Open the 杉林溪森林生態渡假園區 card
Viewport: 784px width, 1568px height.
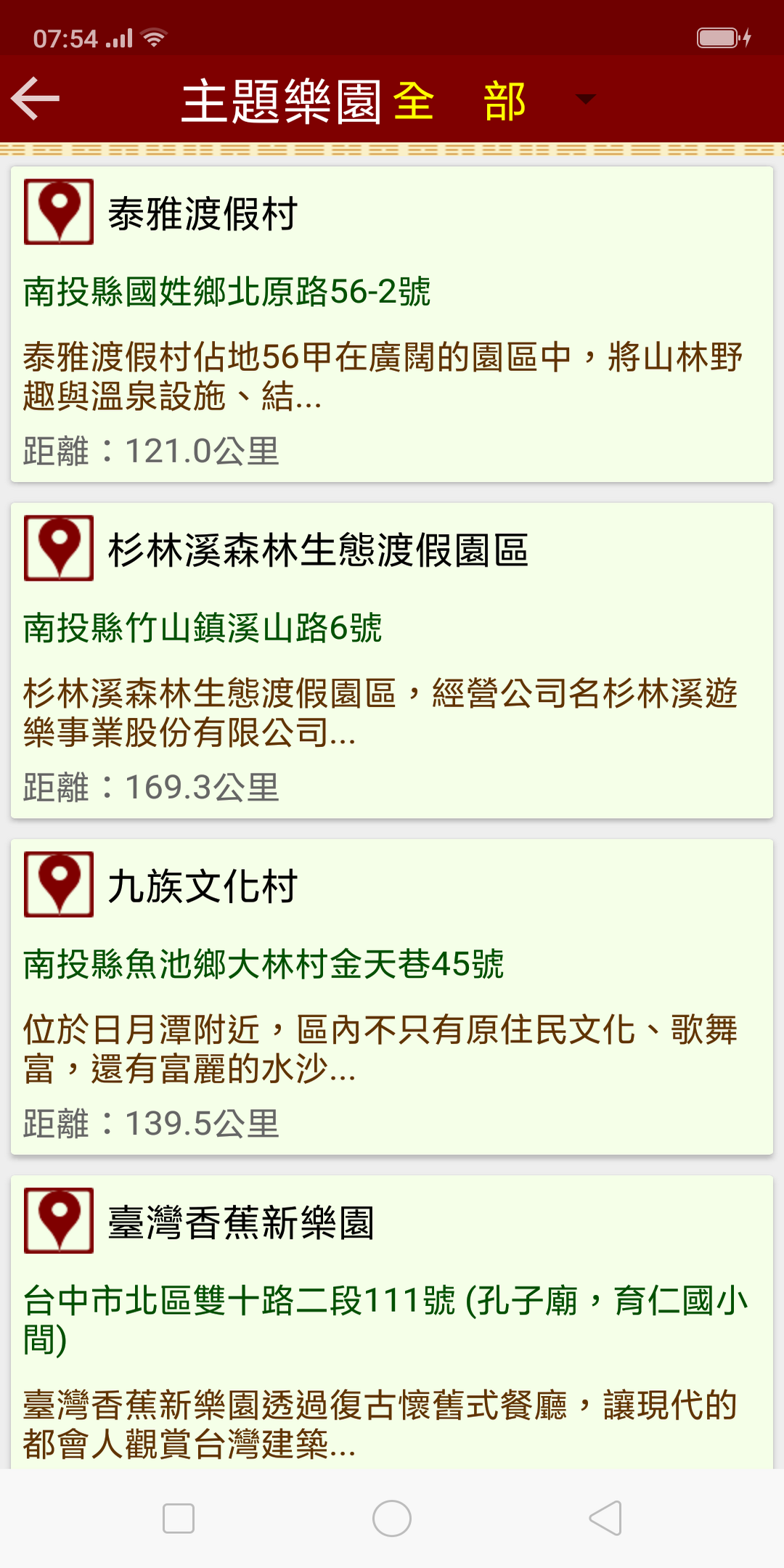click(x=392, y=661)
